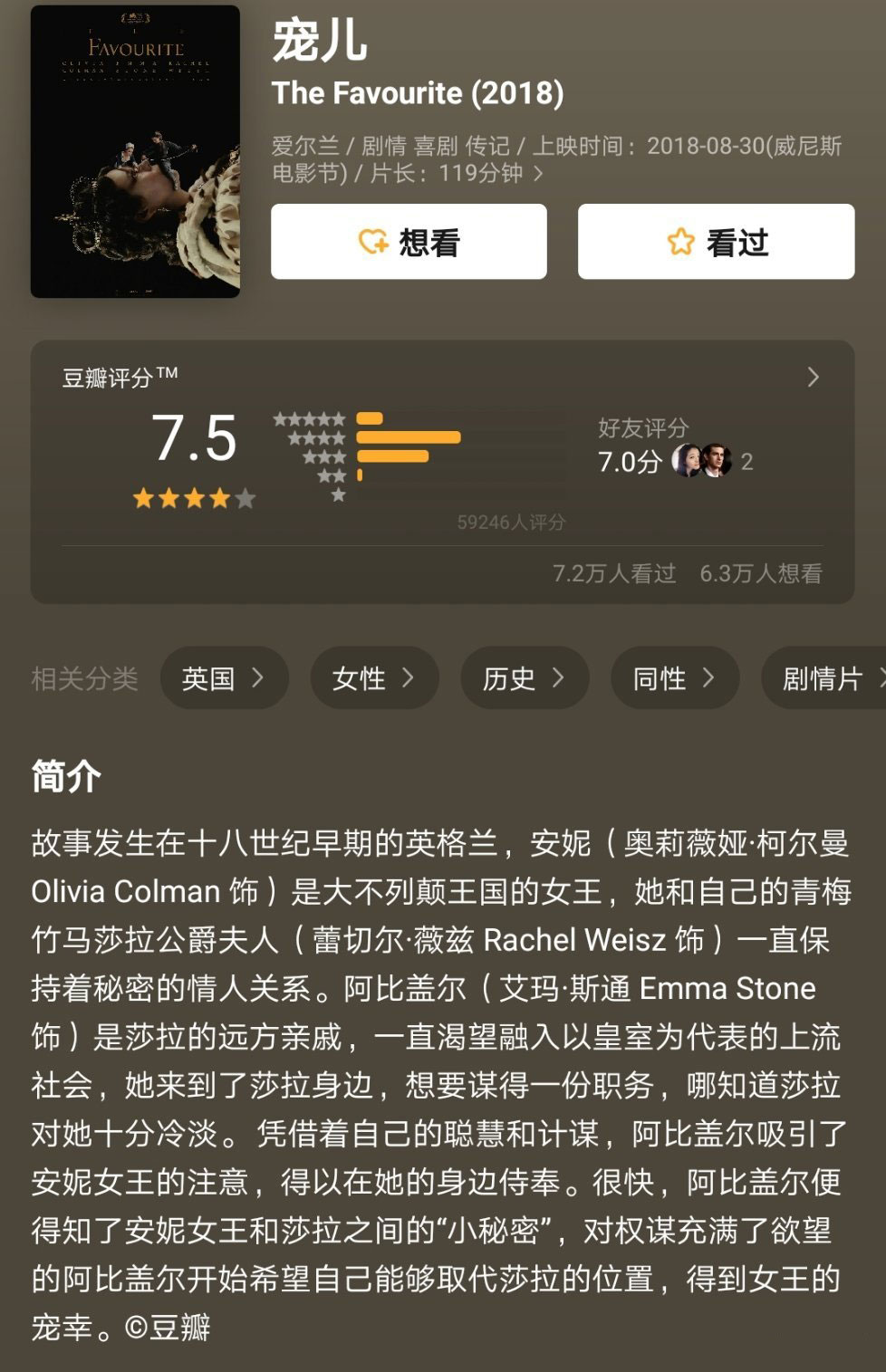This screenshot has height=1372, width=886.
Task: Open the 英国 category chip
Action: tap(224, 677)
